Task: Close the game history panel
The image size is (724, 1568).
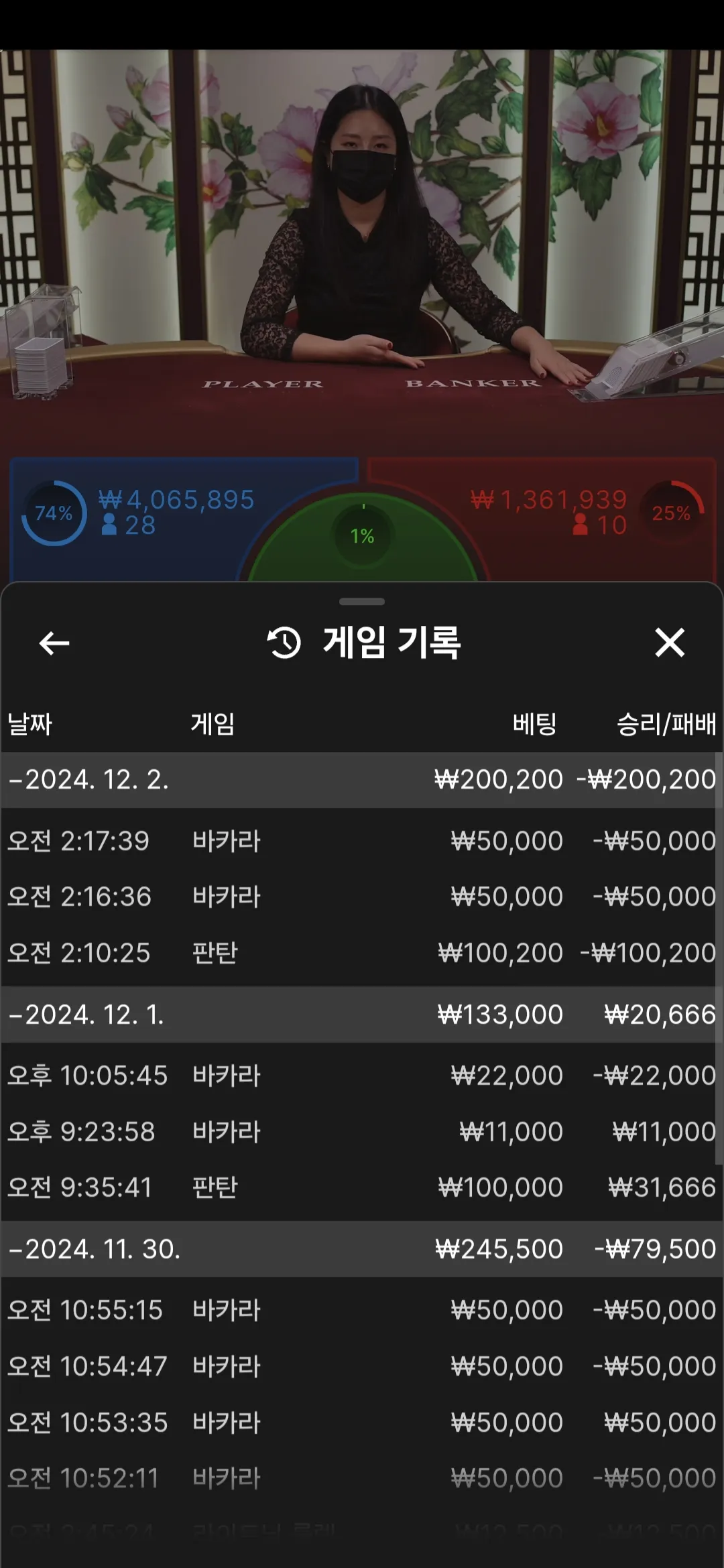Action: click(x=669, y=643)
